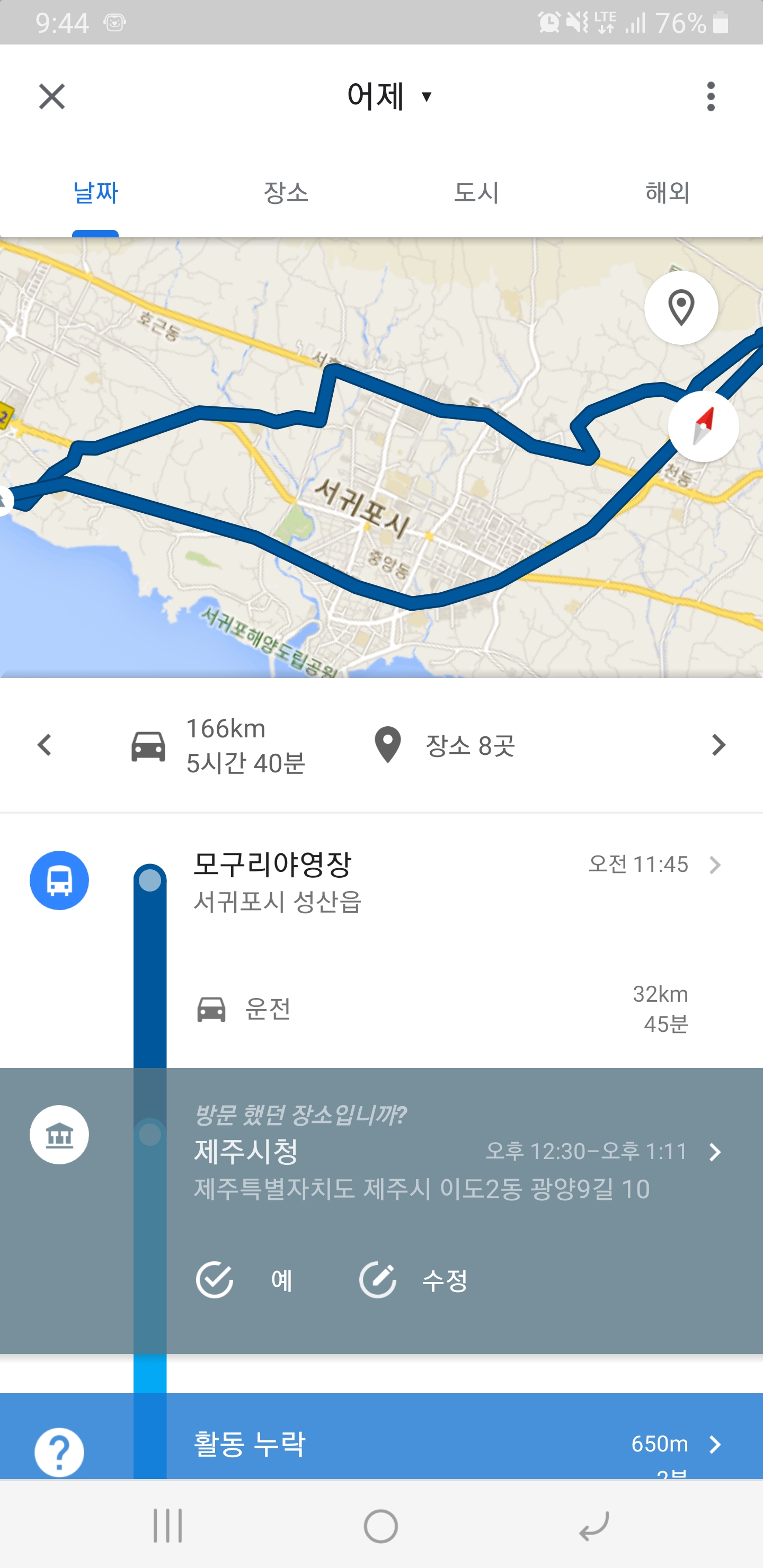Tap the compass to reorient map
The height and width of the screenshot is (1568, 763).
click(703, 426)
